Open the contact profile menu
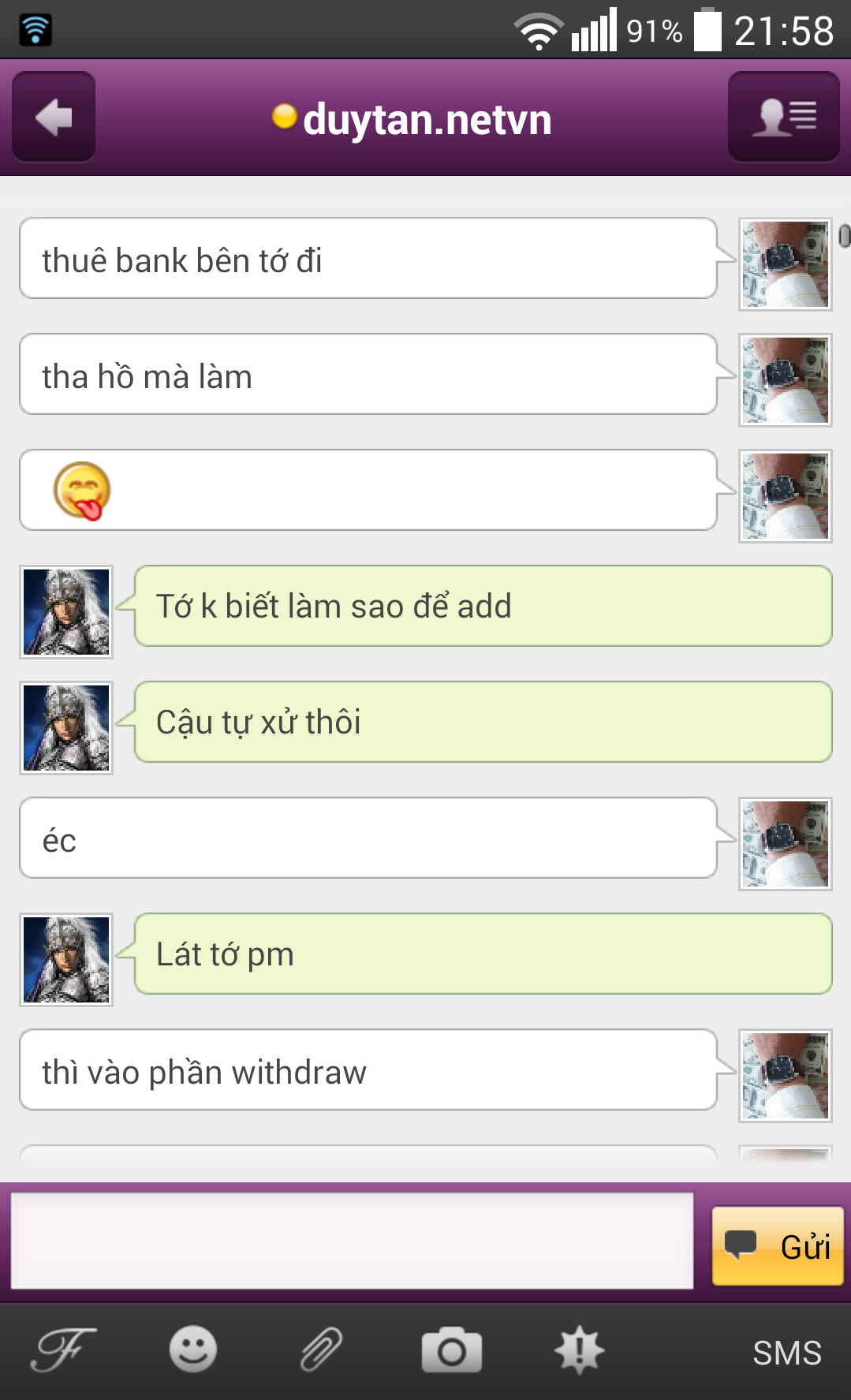Viewport: 851px width, 1400px height. click(783, 117)
